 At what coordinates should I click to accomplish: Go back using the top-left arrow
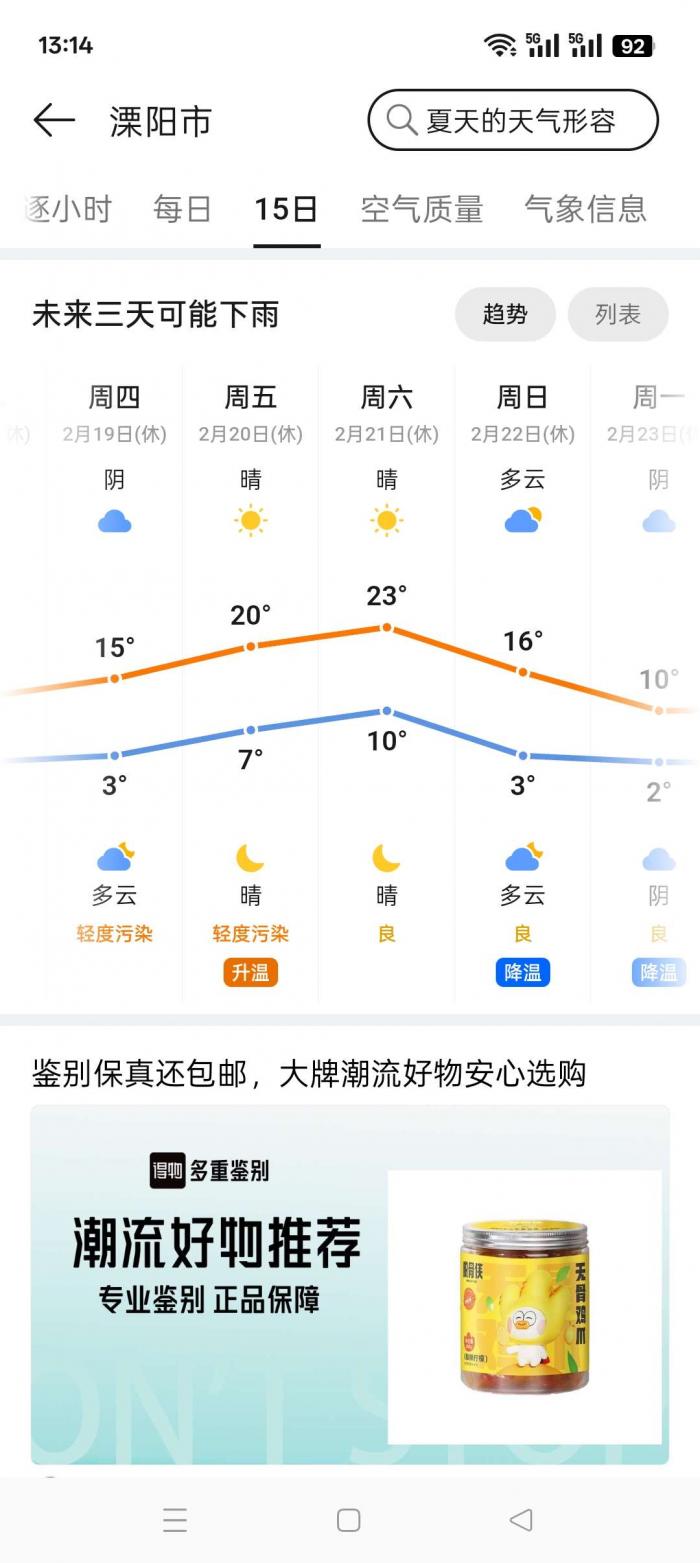click(54, 121)
